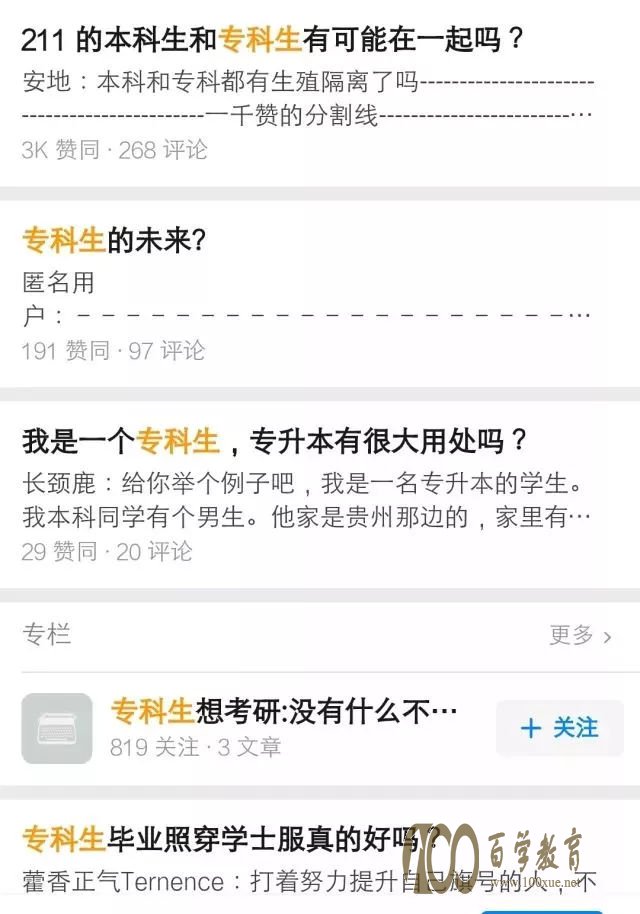Open the column 专科生想考研
The height and width of the screenshot is (914, 640).
pos(284,712)
